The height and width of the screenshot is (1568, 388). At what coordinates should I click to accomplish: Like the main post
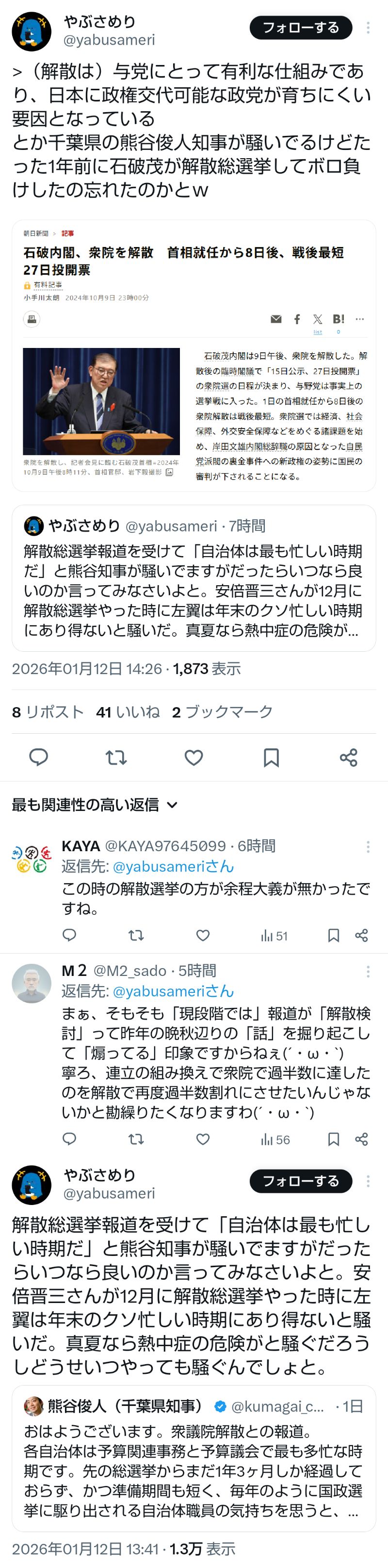[194, 757]
